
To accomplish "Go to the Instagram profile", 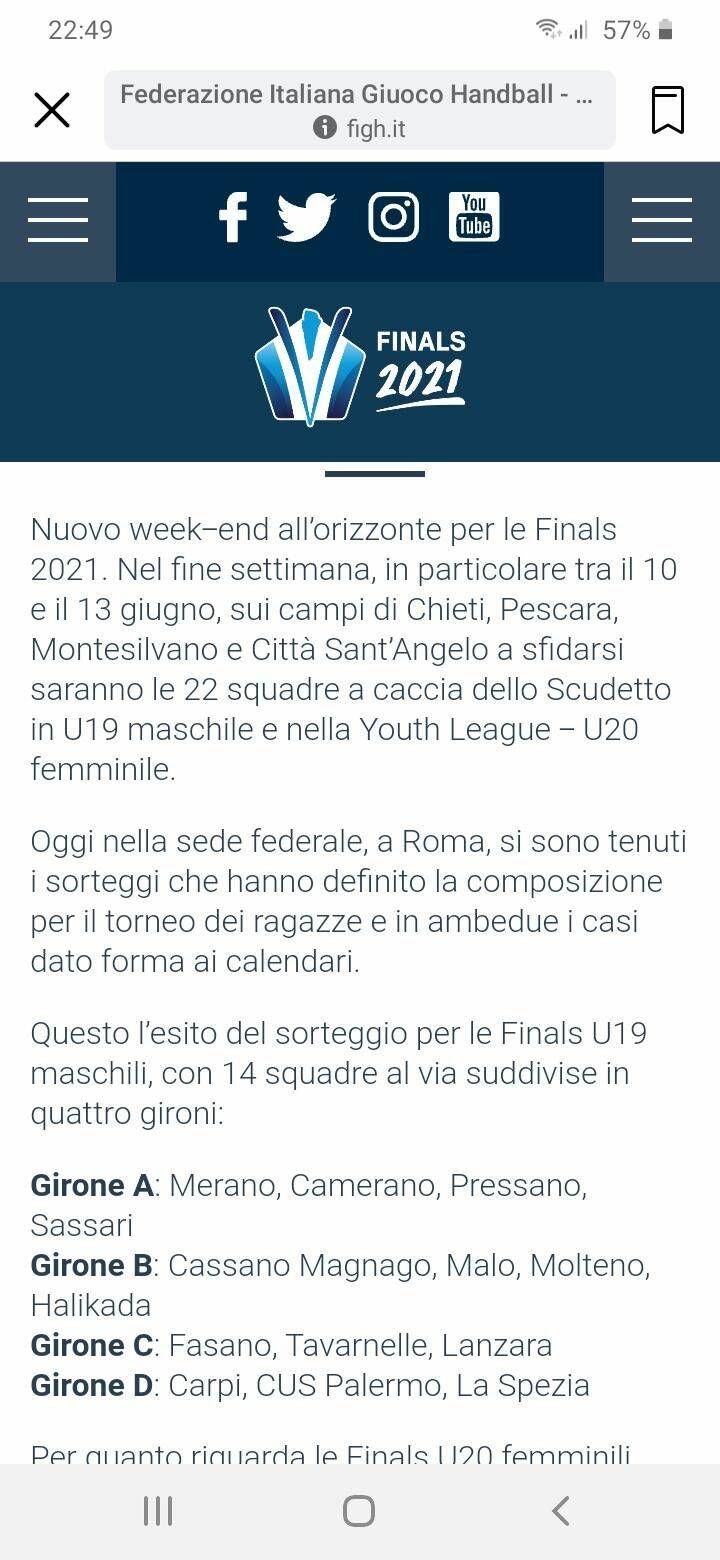I will (x=393, y=217).
